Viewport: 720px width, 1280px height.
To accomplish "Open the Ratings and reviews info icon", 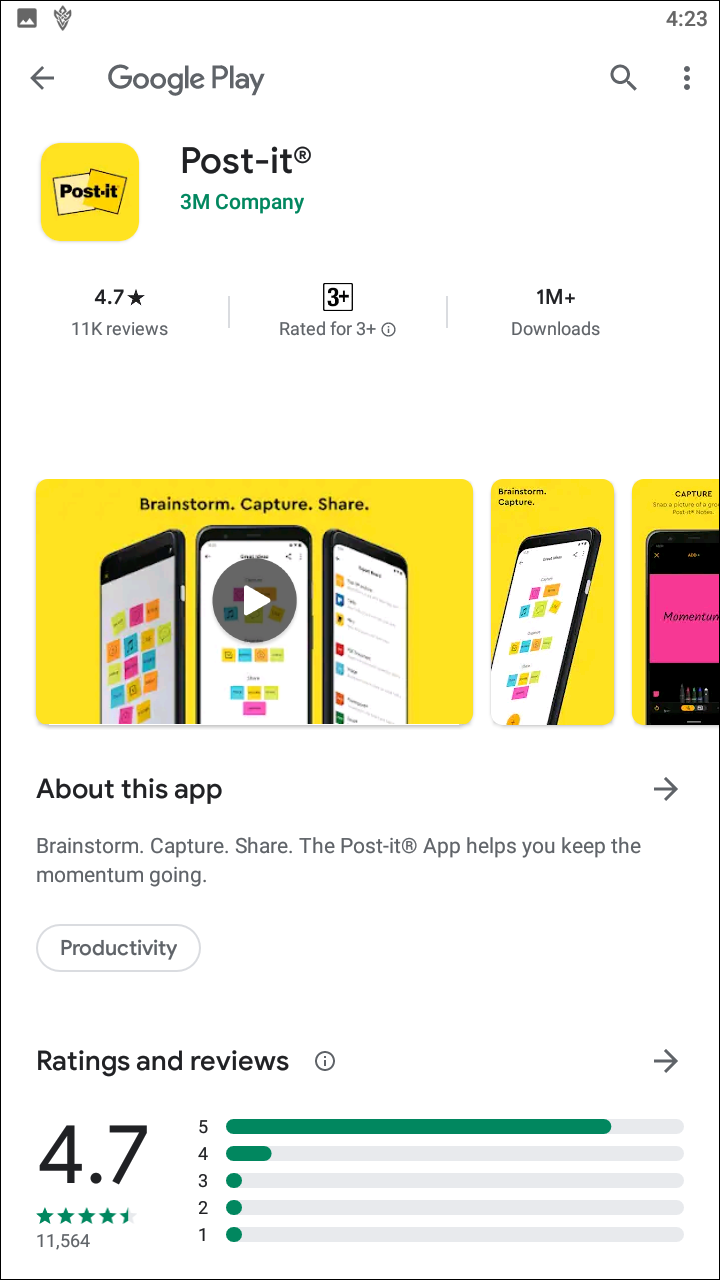I will tap(325, 1061).
